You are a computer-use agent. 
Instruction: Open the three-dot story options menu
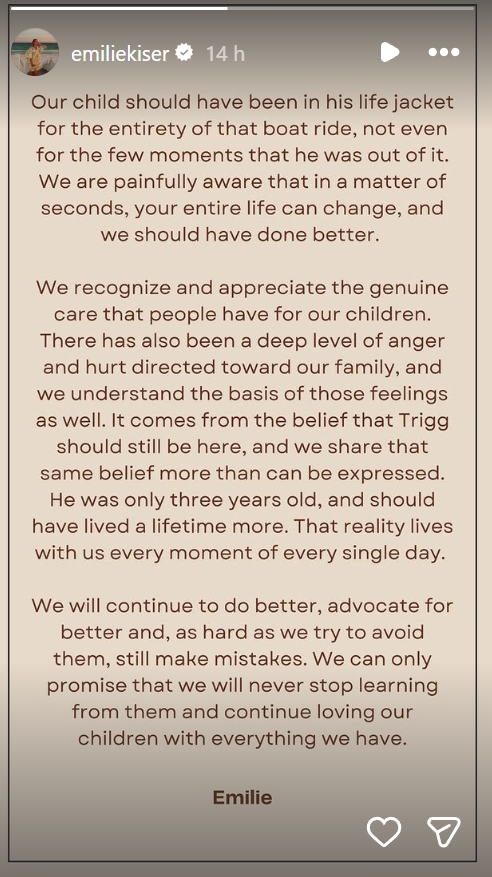point(444,52)
